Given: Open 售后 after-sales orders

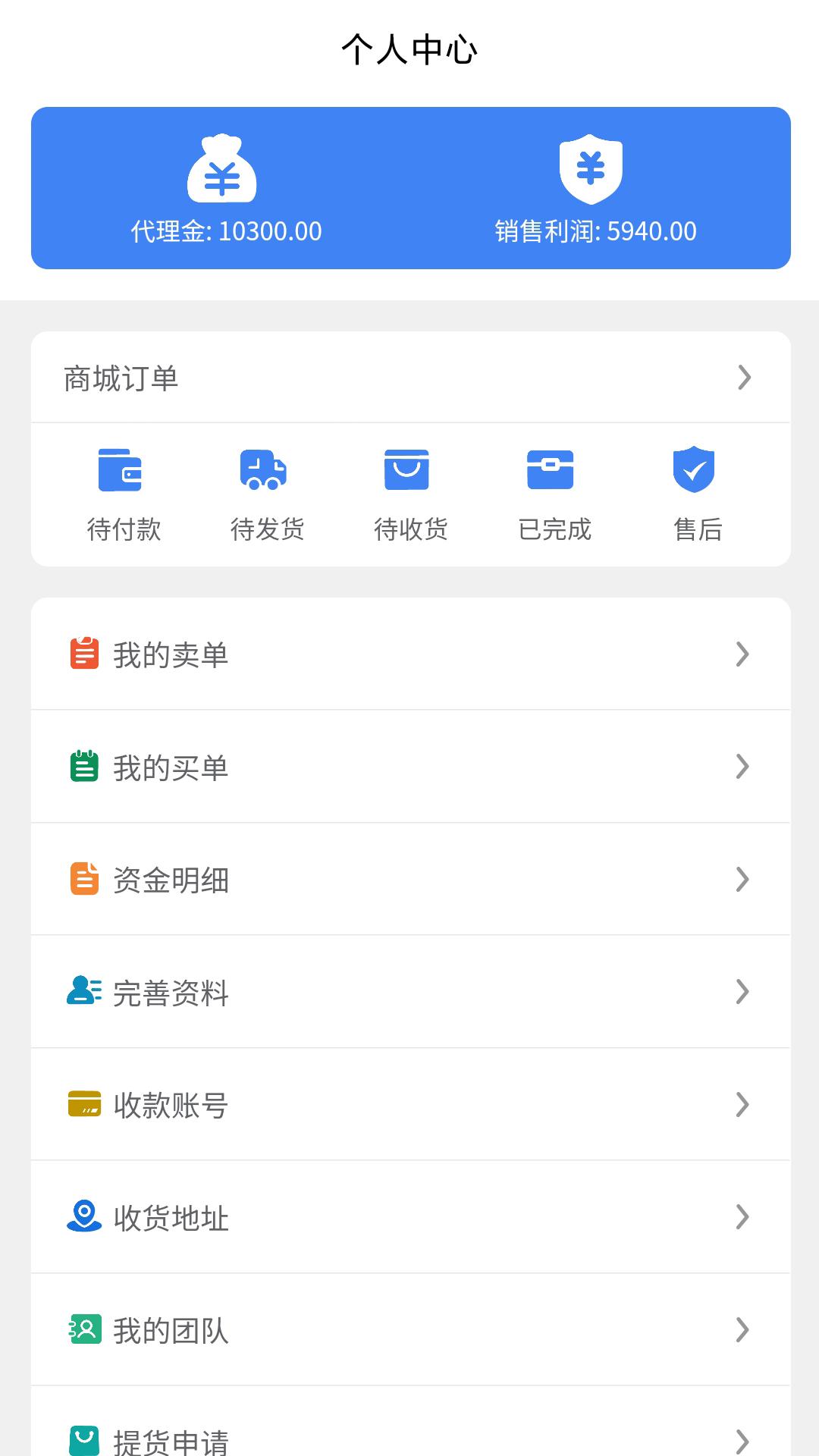Looking at the screenshot, I should 698,494.
